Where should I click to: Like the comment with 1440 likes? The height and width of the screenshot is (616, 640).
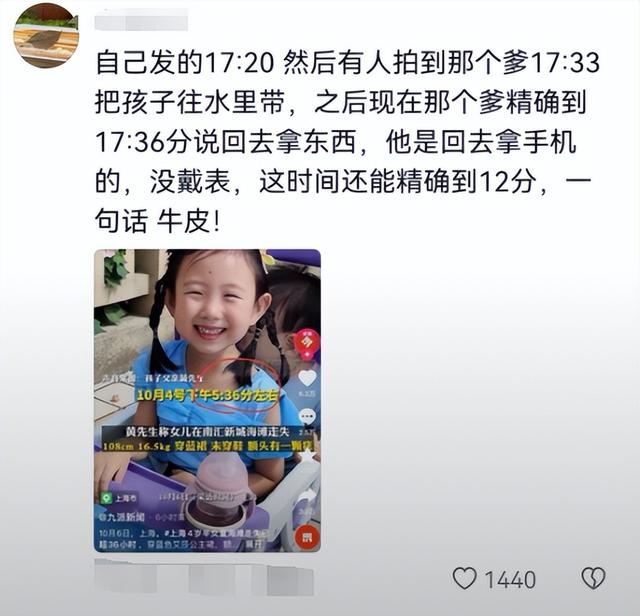(465, 578)
